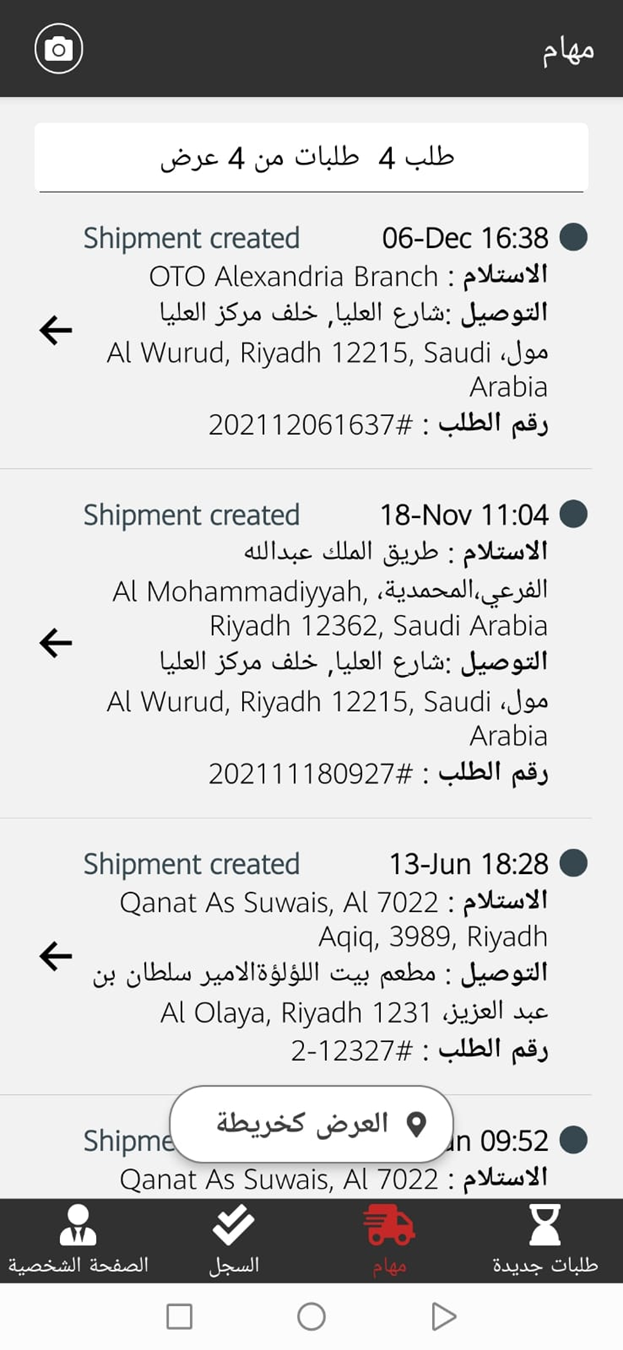
Task: Switch to the طلبات جديدة tab
Action: 545,1240
